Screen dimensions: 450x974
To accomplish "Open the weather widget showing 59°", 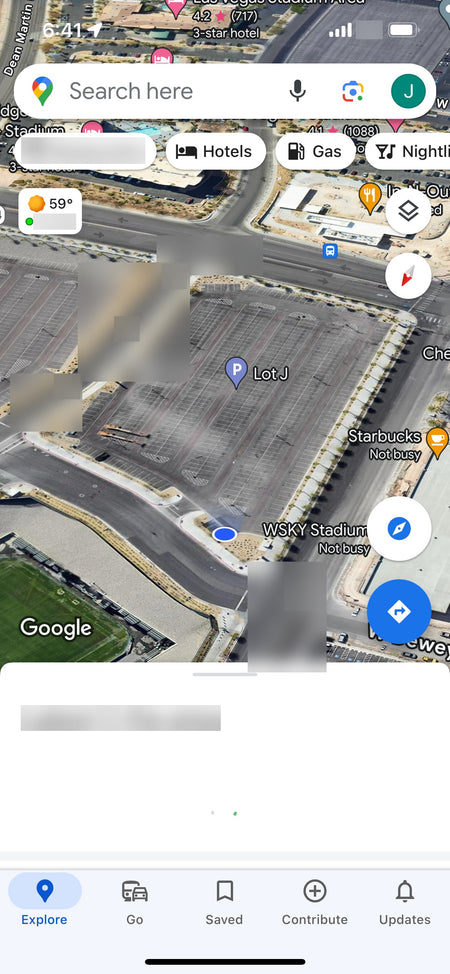I will click(x=50, y=211).
